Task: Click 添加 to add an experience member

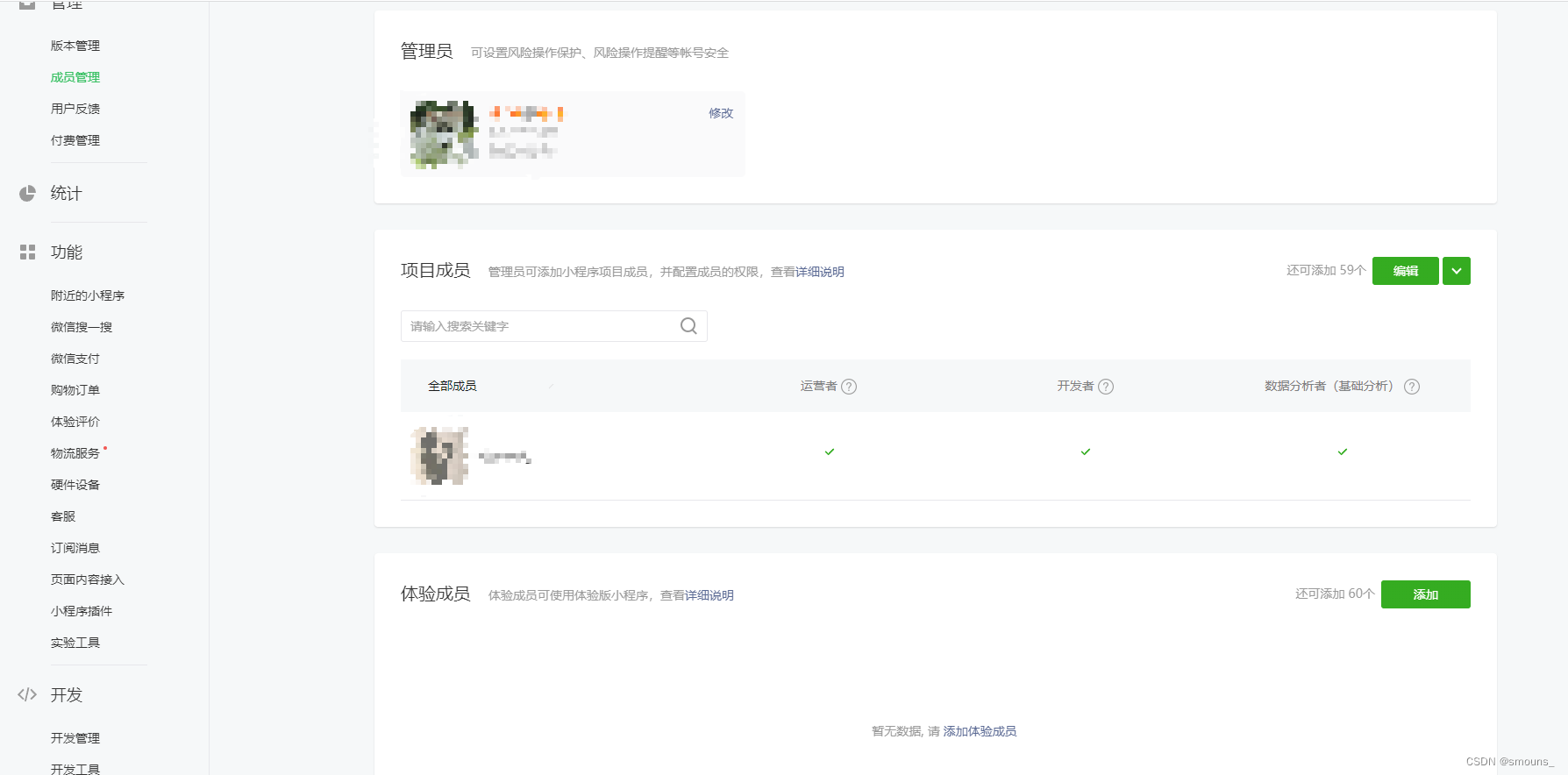Action: [1425, 594]
